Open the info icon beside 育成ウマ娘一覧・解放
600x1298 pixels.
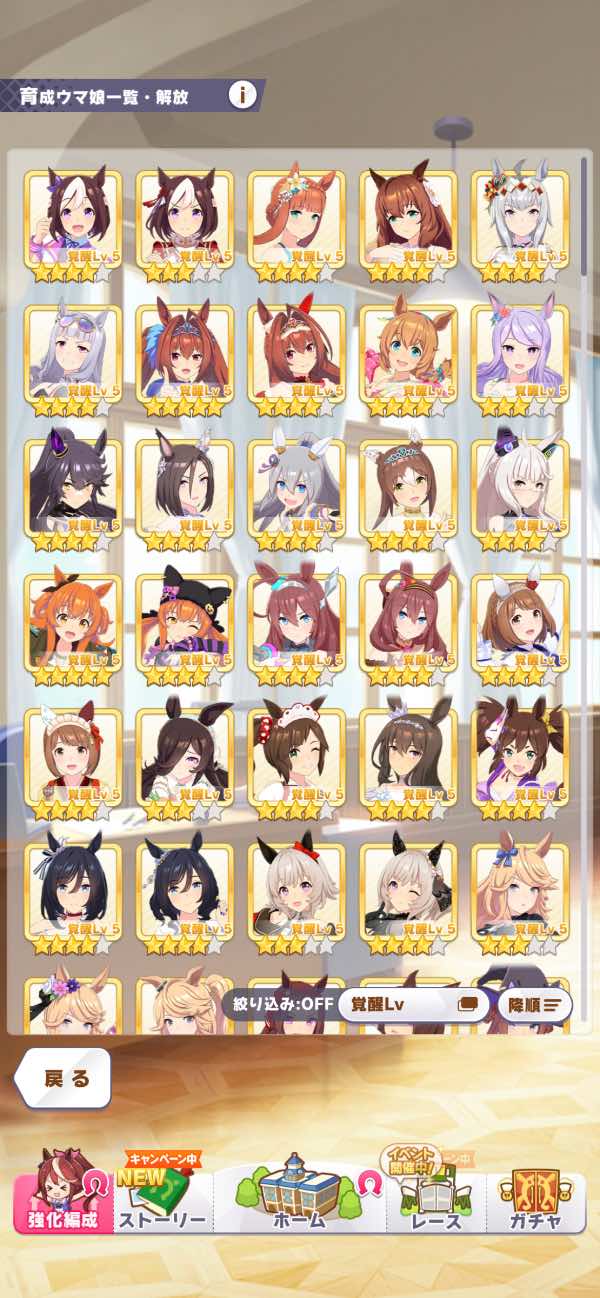click(x=241, y=96)
